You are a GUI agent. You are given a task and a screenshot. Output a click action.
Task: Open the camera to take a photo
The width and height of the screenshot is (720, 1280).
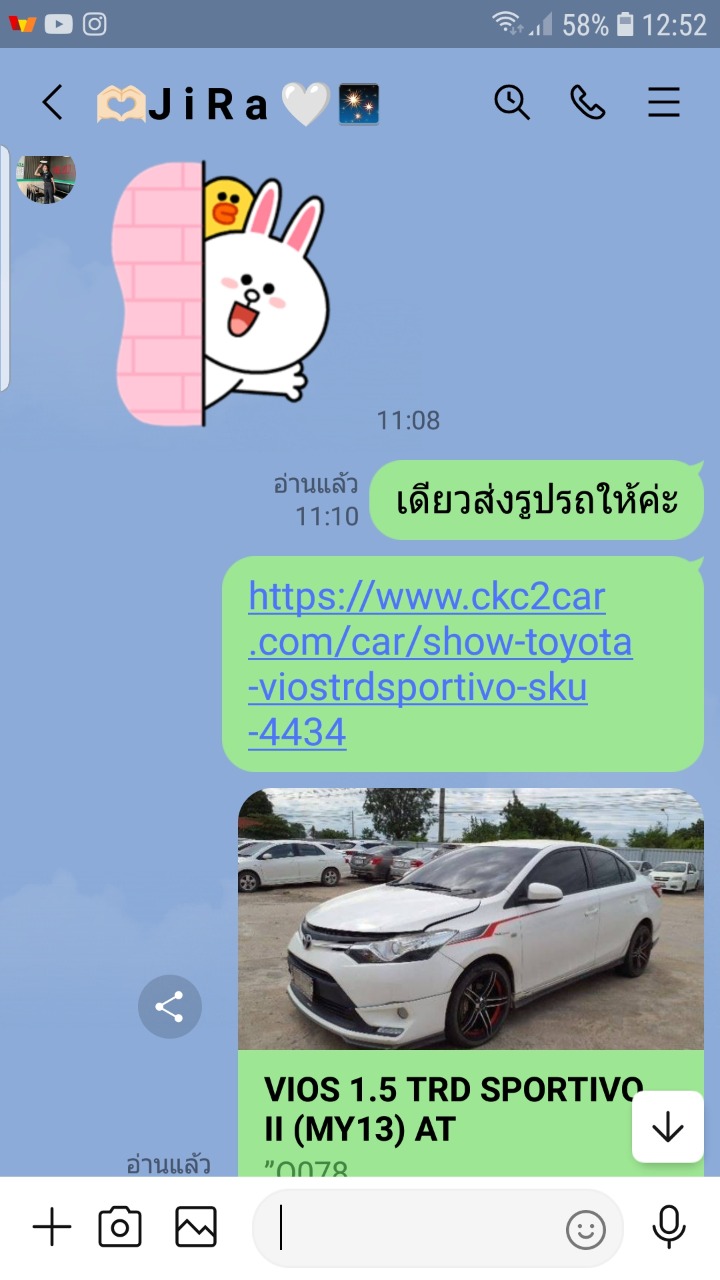pyautogui.click(x=120, y=1227)
